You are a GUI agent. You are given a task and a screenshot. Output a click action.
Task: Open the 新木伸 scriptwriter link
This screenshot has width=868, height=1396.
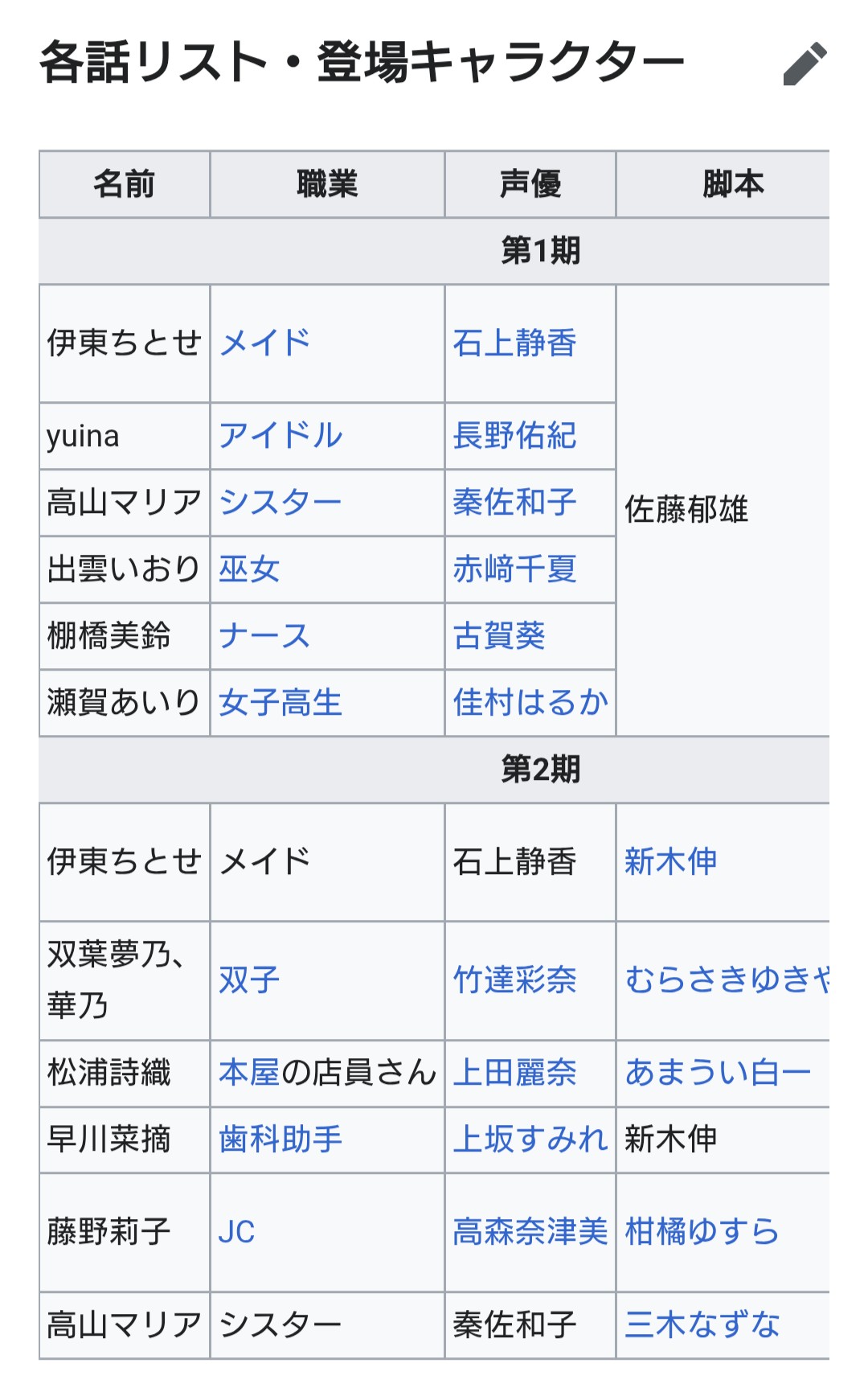(670, 862)
